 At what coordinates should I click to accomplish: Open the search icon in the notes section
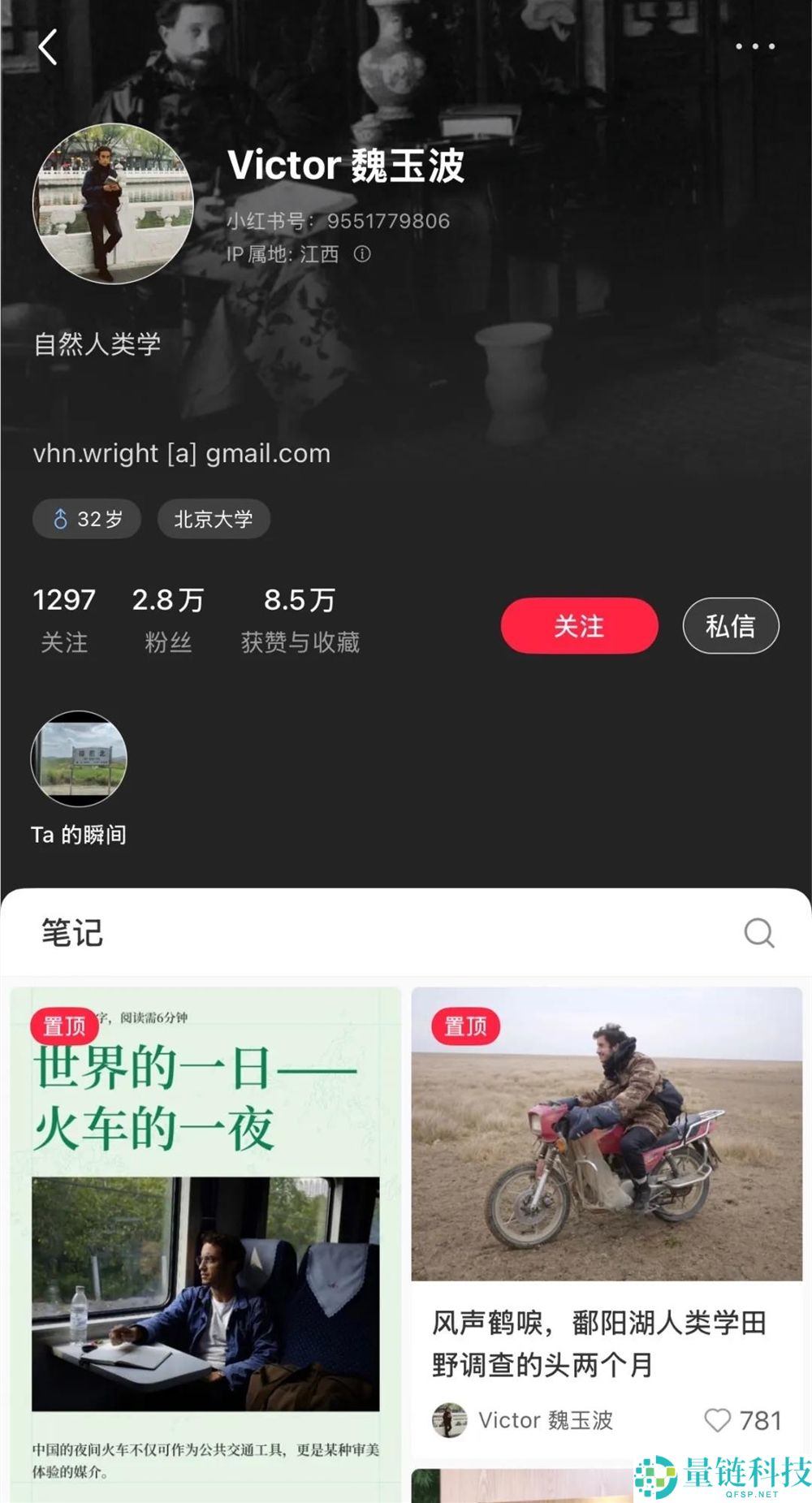[760, 932]
